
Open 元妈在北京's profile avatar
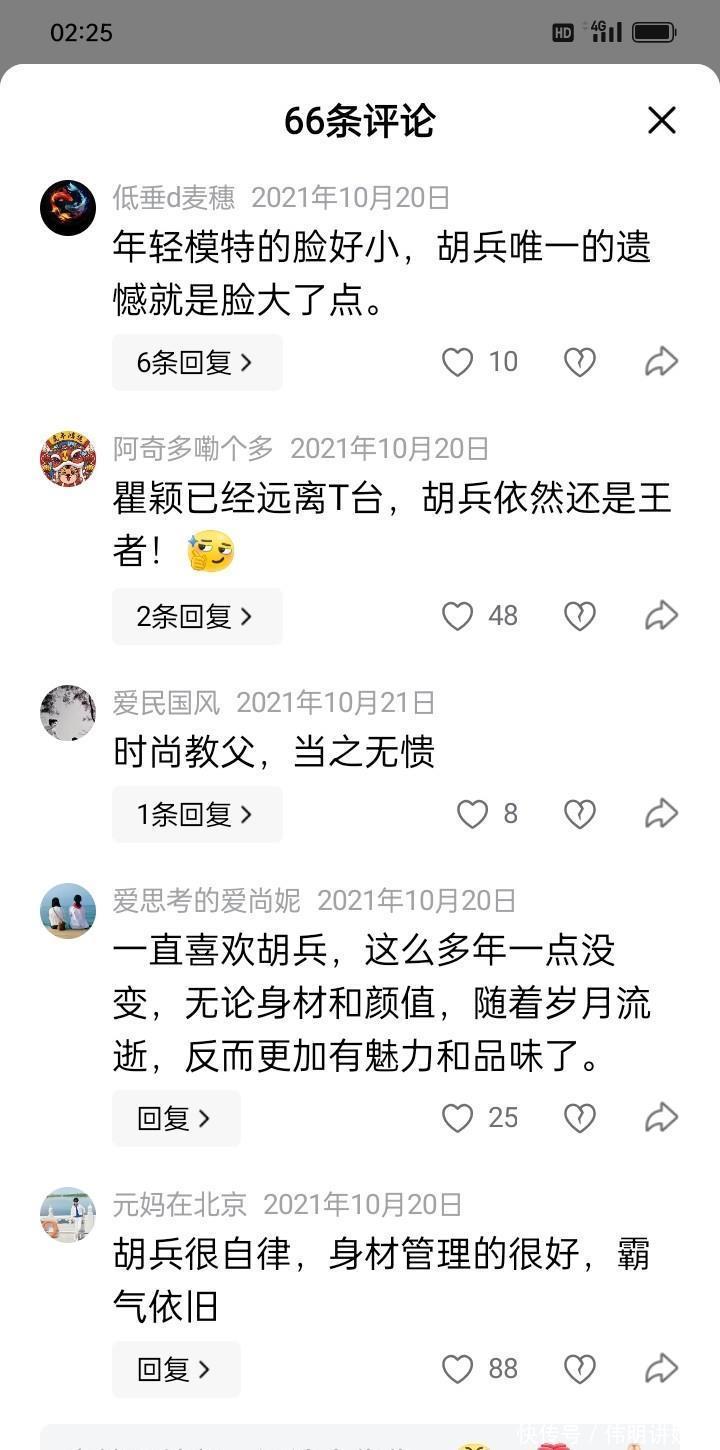[68, 1215]
